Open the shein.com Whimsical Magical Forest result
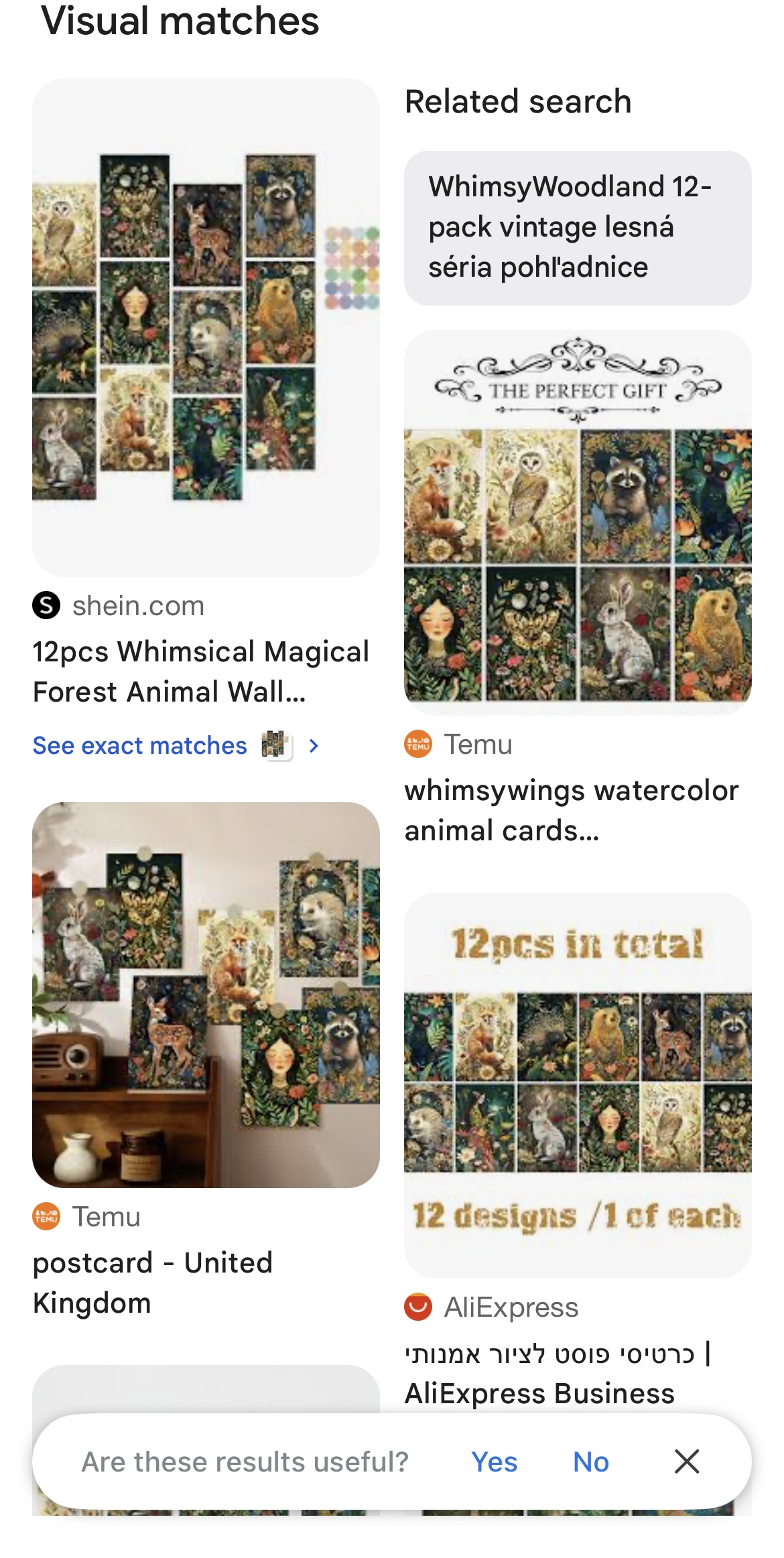Viewport: 784px width, 1558px height. (x=206, y=328)
